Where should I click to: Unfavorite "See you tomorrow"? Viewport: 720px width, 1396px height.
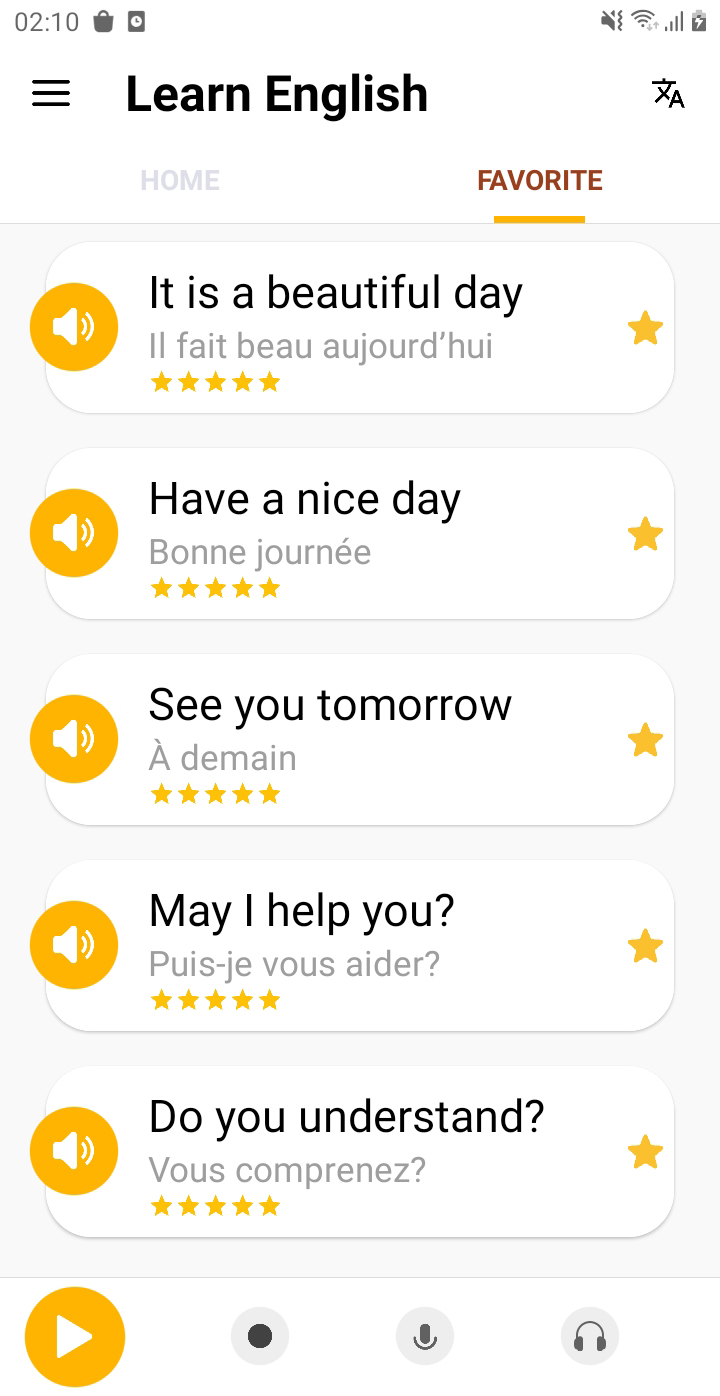click(x=646, y=739)
